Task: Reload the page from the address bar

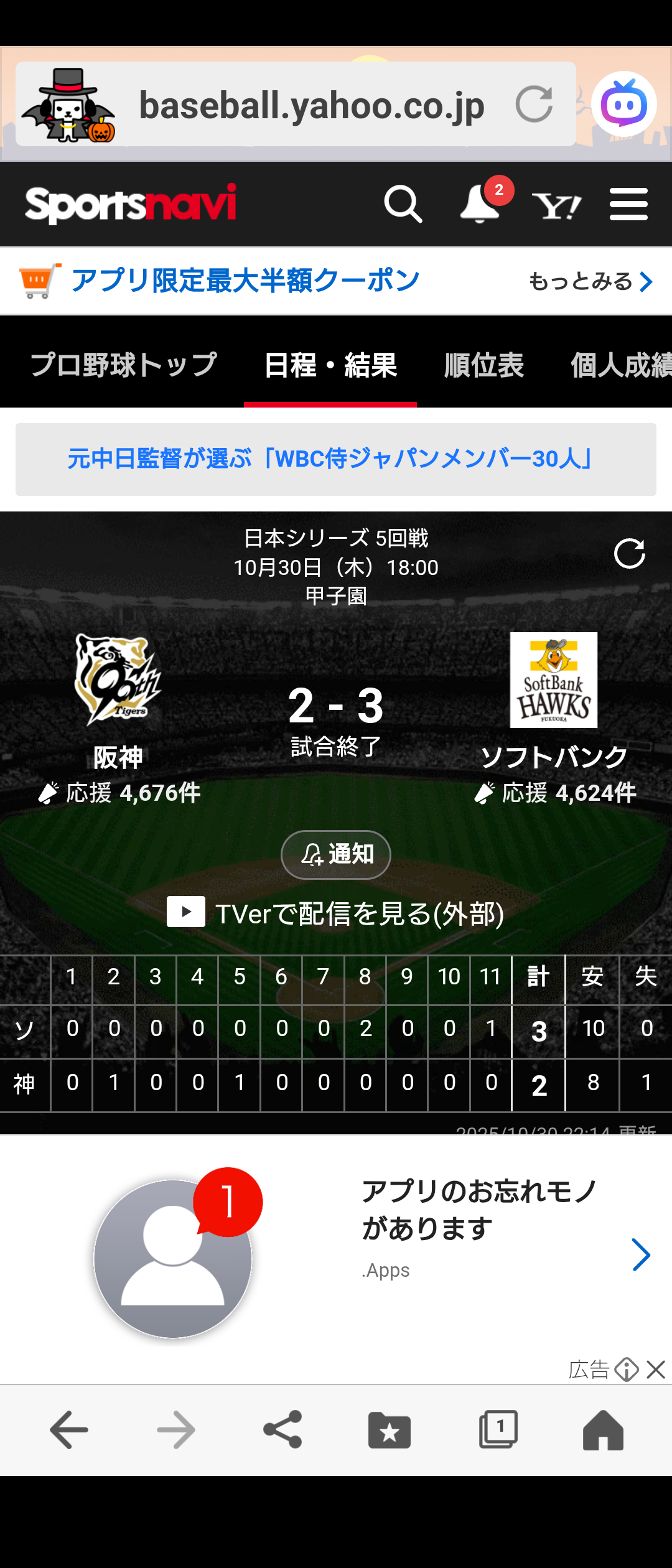Action: [534, 104]
